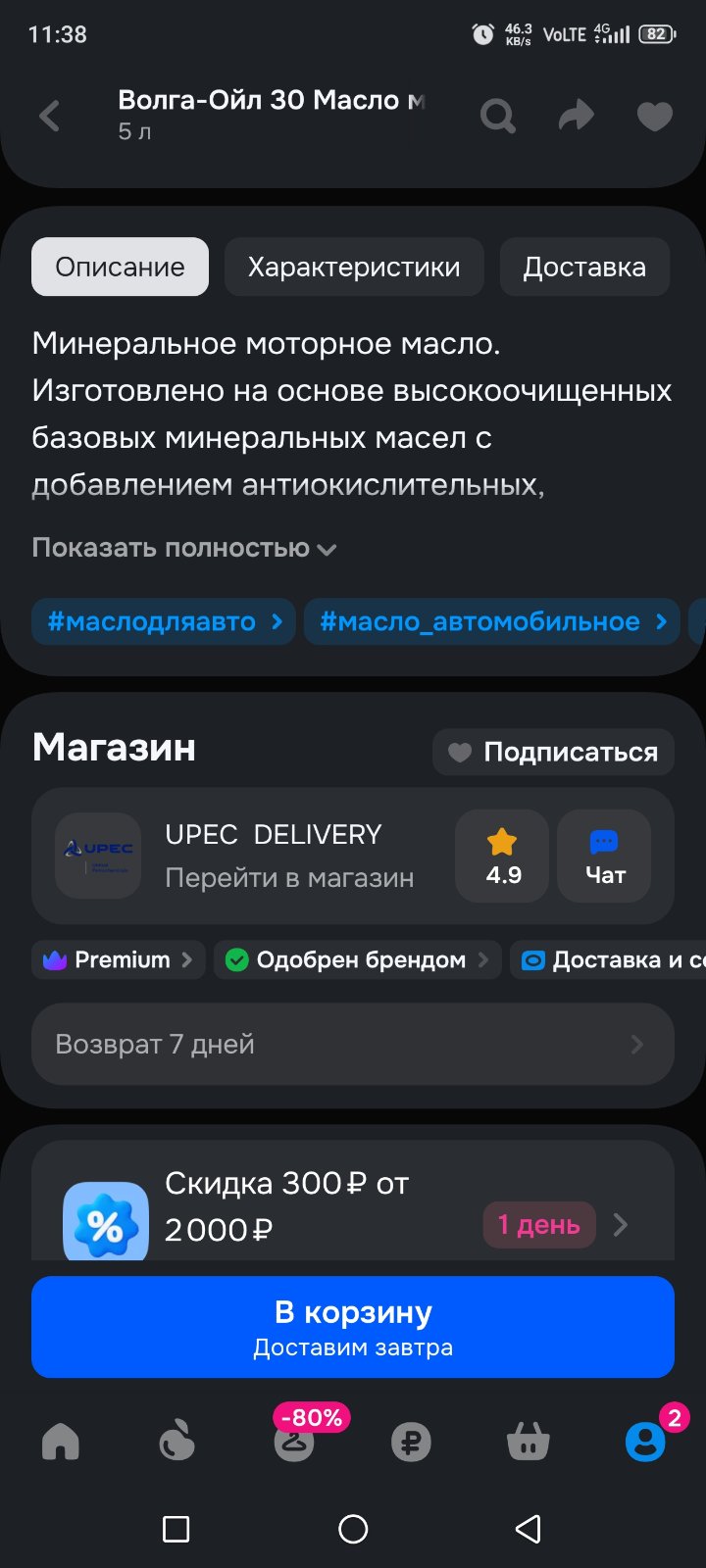Open the Скидка 300₽ от 2000₽ offer
The image size is (706, 1568).
[353, 1205]
